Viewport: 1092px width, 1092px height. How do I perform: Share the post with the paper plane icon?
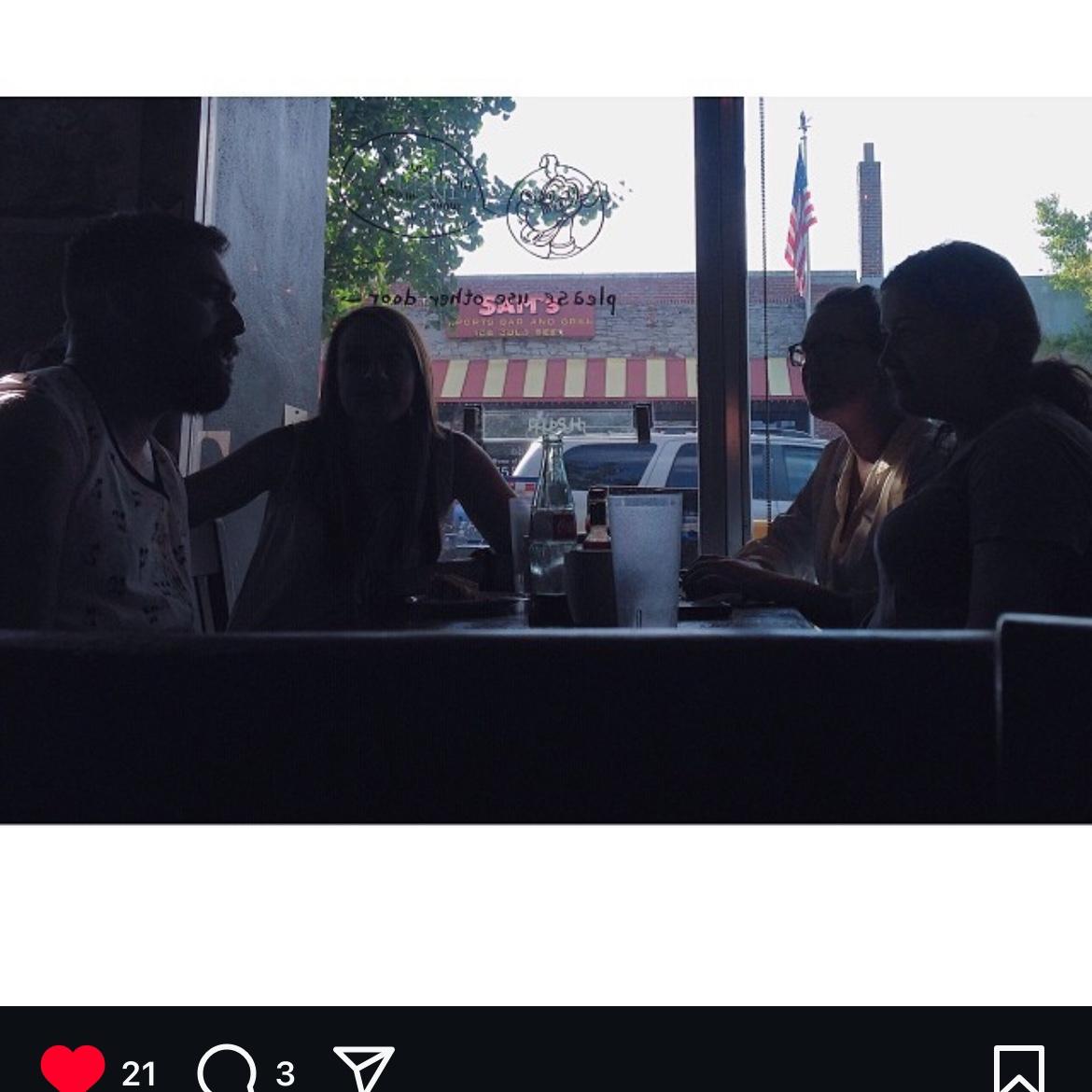364,1070
